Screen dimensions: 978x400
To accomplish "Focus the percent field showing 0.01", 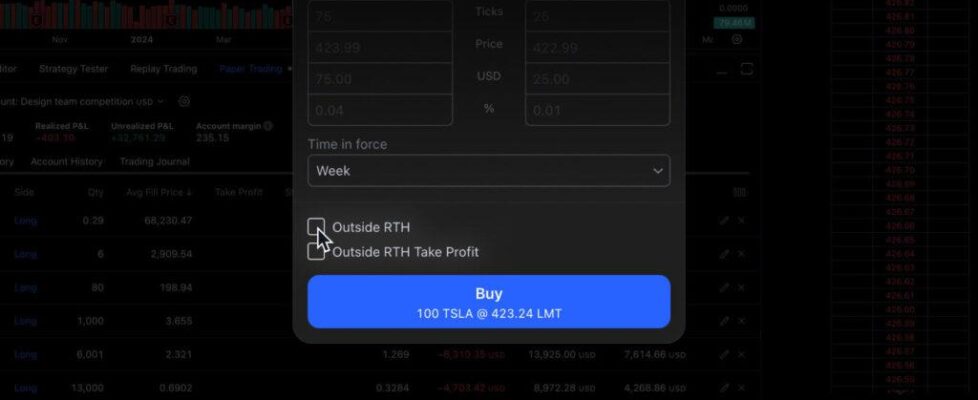I will click(x=597, y=109).
